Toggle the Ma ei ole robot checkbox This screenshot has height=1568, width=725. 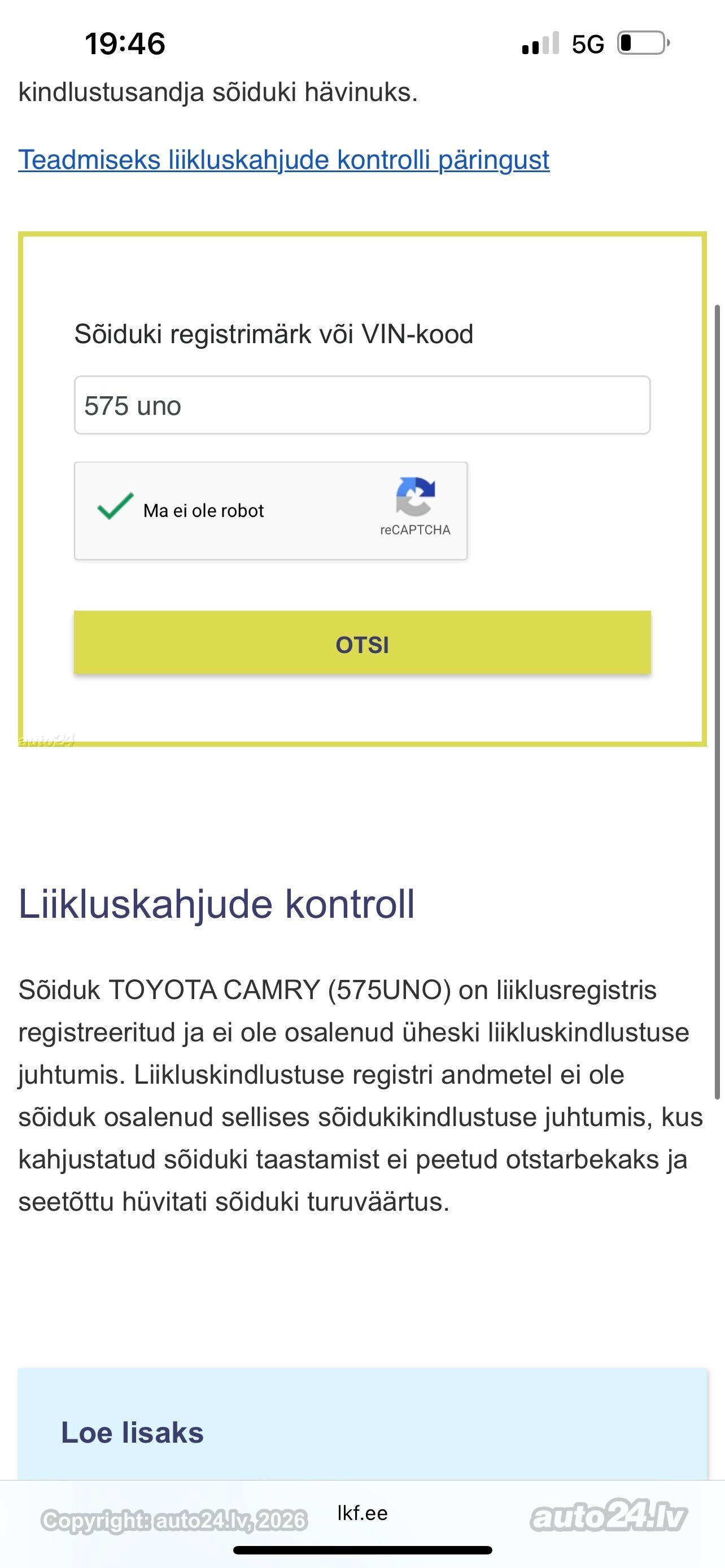click(x=115, y=507)
